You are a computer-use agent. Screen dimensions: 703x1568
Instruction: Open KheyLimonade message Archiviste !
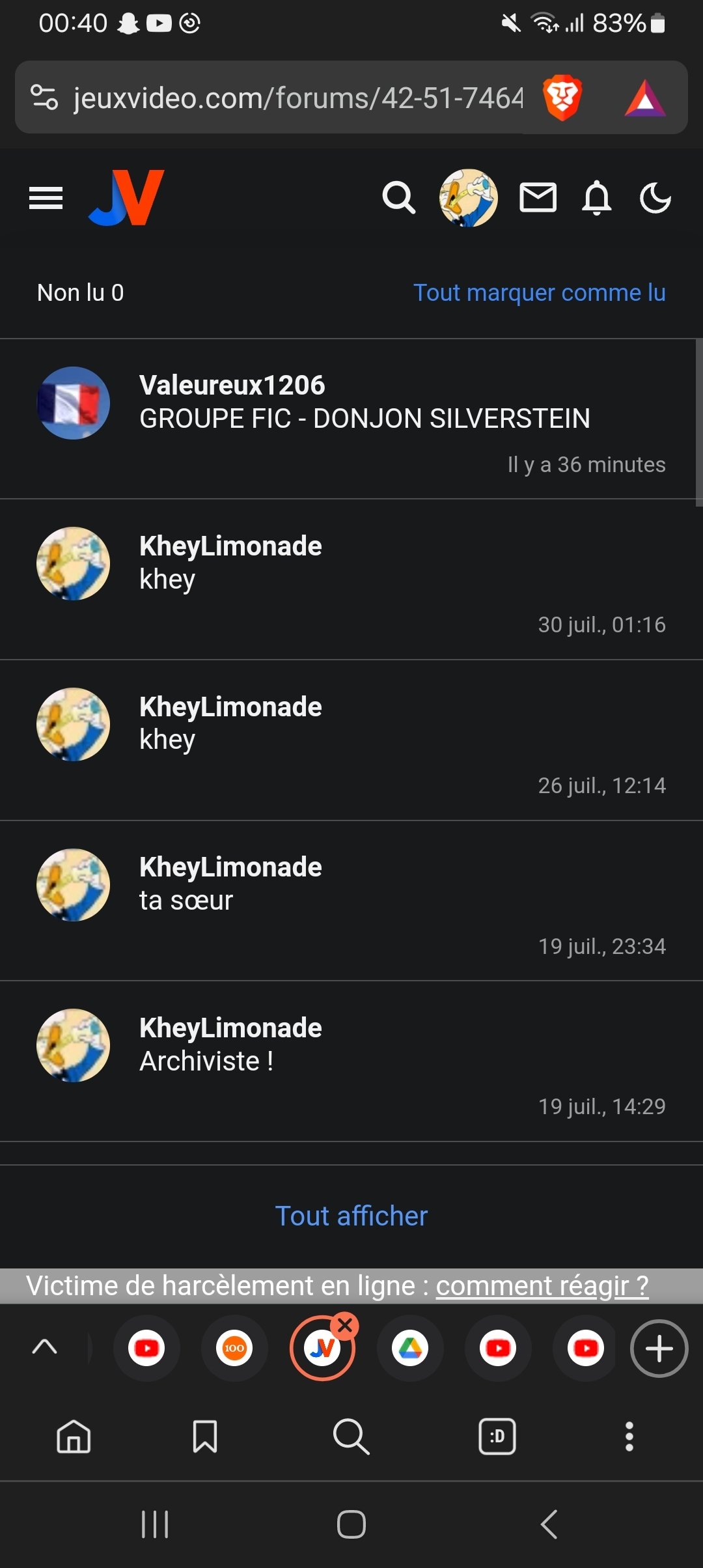[x=351, y=1061]
